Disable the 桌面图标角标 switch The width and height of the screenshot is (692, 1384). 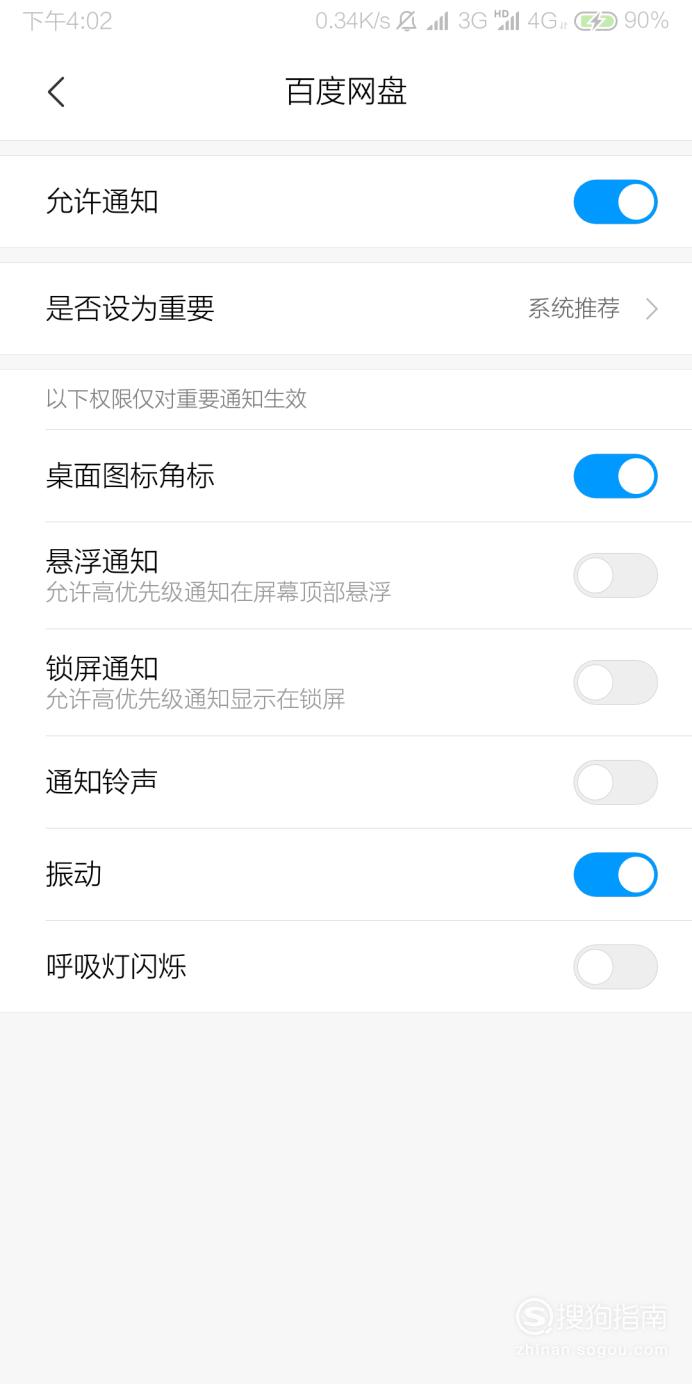click(615, 476)
